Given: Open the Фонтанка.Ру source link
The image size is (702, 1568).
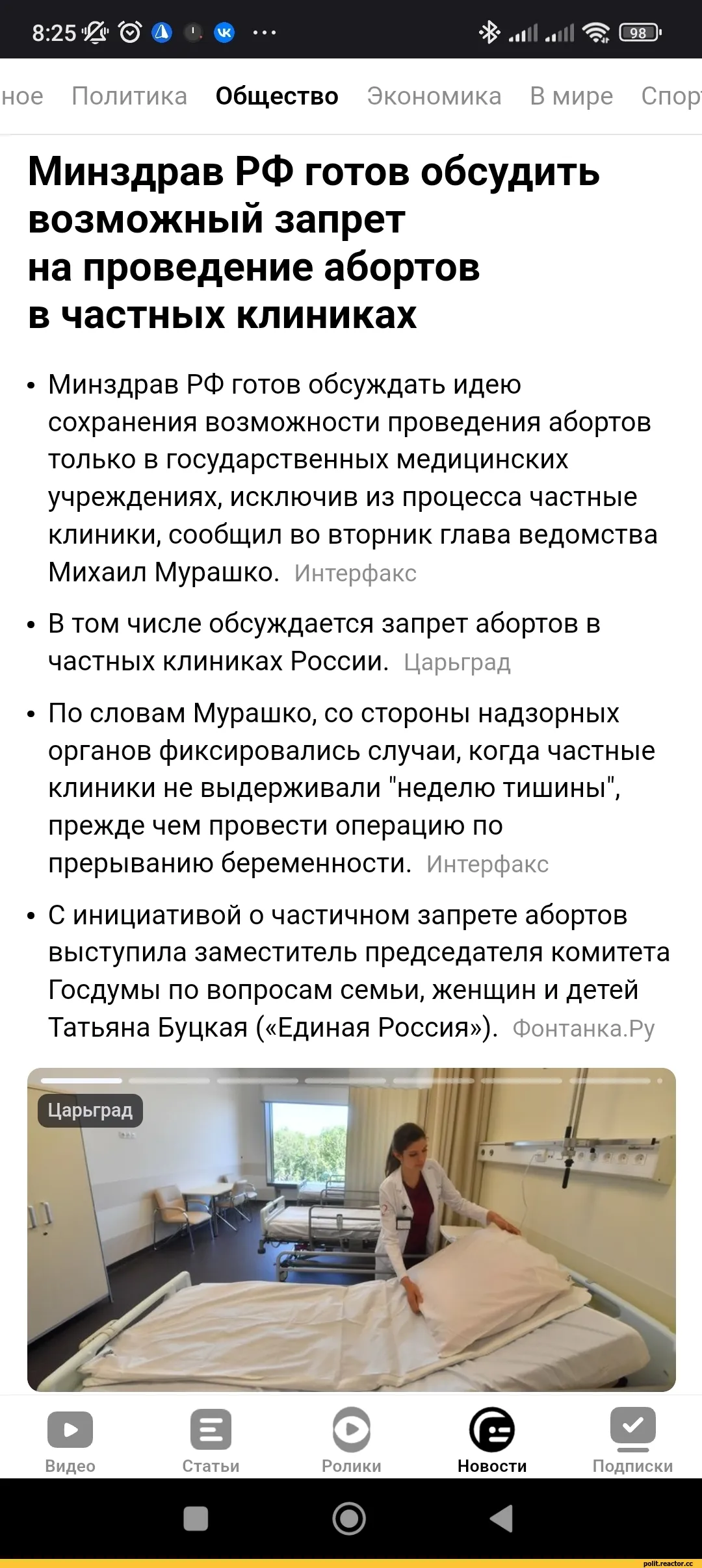Looking at the screenshot, I should 584,1029.
